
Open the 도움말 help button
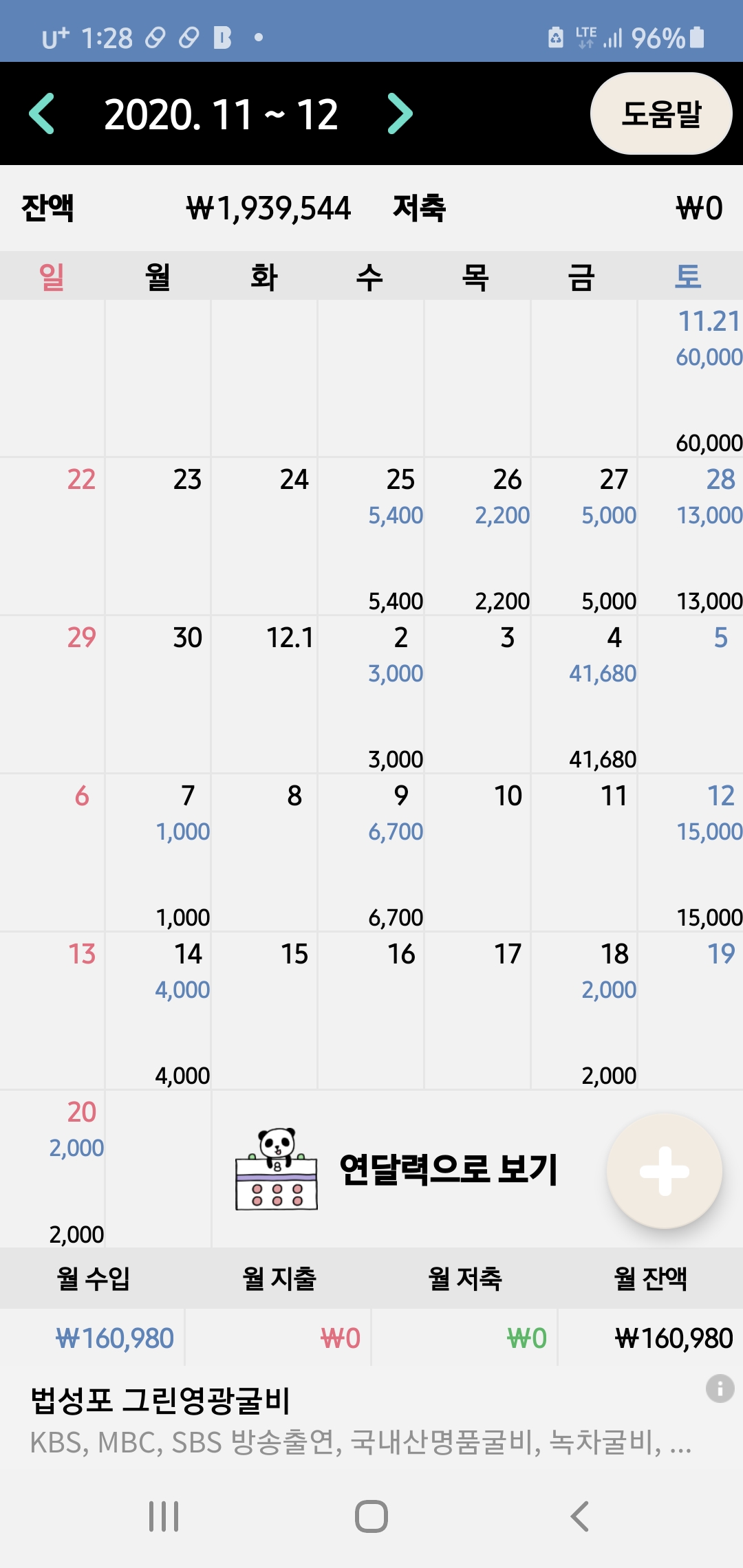(x=660, y=114)
